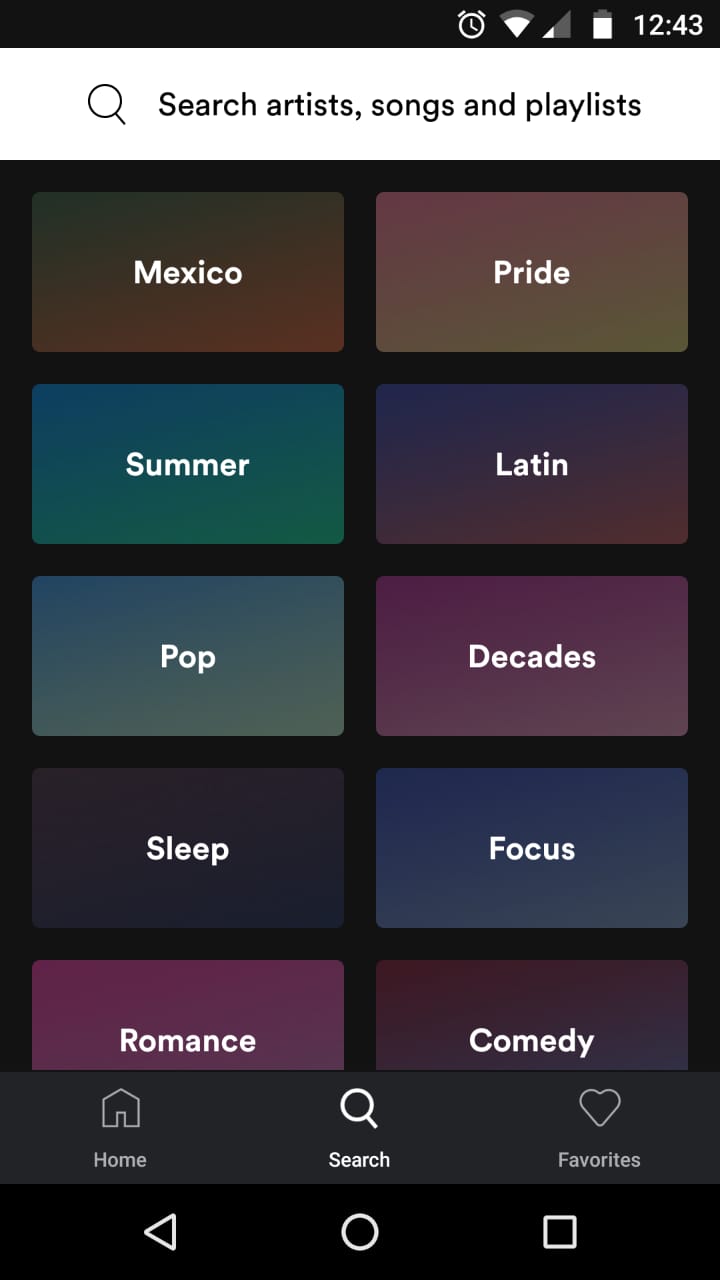The width and height of the screenshot is (720, 1280).
Task: Browse the Romance tile
Action: point(188,1016)
